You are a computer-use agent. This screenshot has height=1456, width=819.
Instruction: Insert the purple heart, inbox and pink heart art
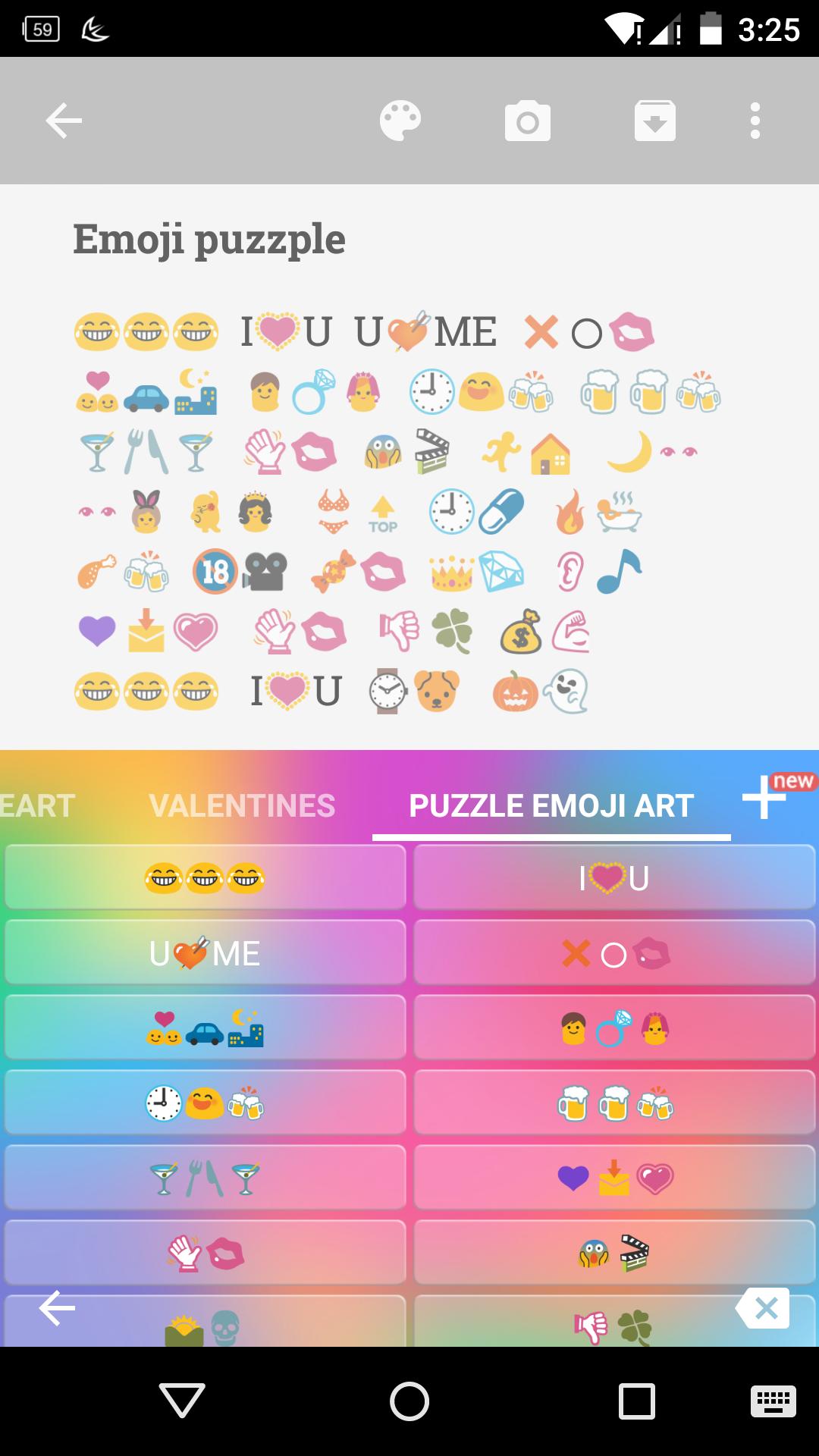pyautogui.click(x=614, y=1178)
